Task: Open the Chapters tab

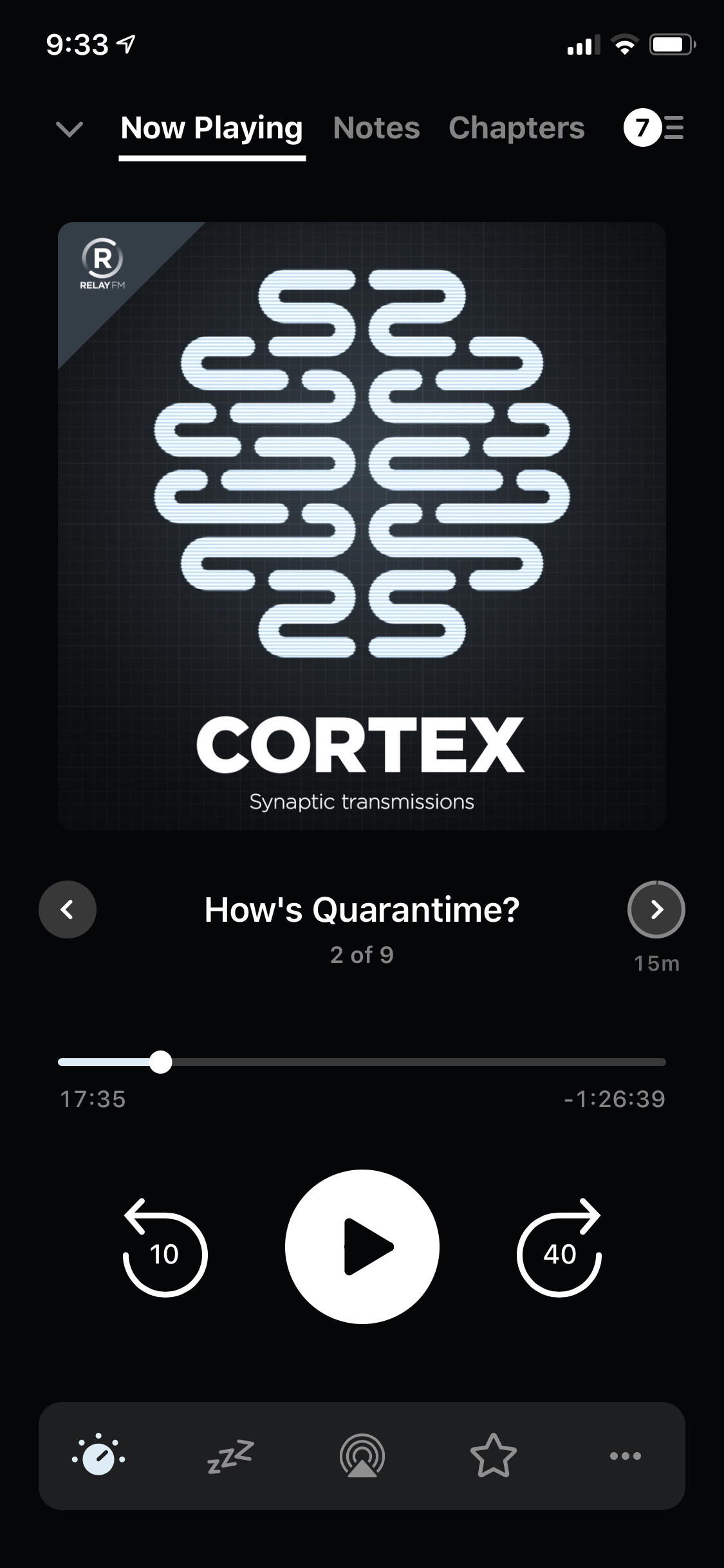Action: (x=516, y=128)
